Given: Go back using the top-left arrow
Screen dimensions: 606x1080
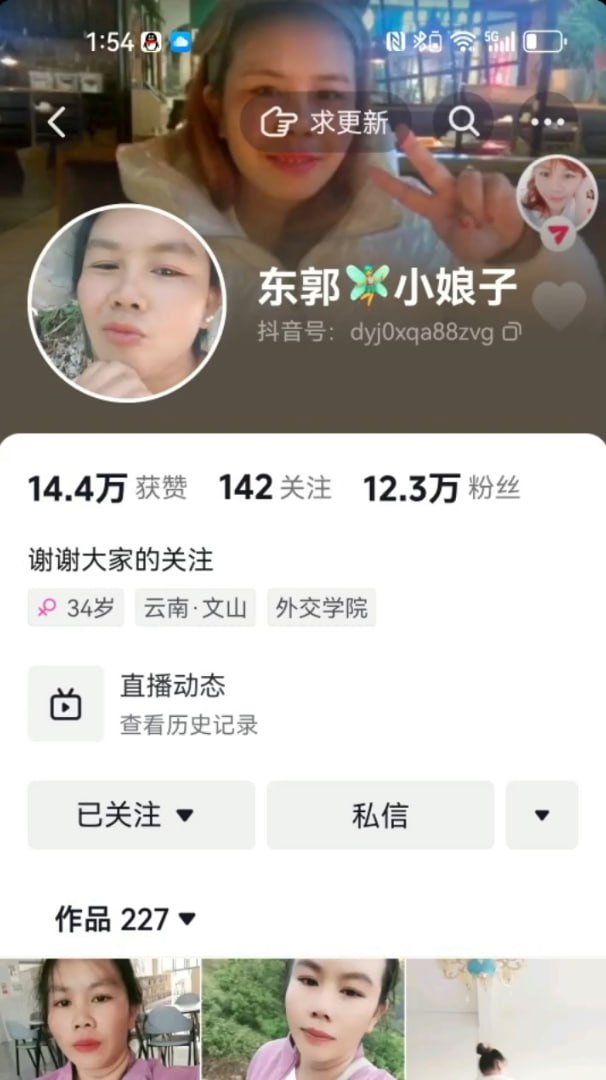Looking at the screenshot, I should pyautogui.click(x=57, y=122).
